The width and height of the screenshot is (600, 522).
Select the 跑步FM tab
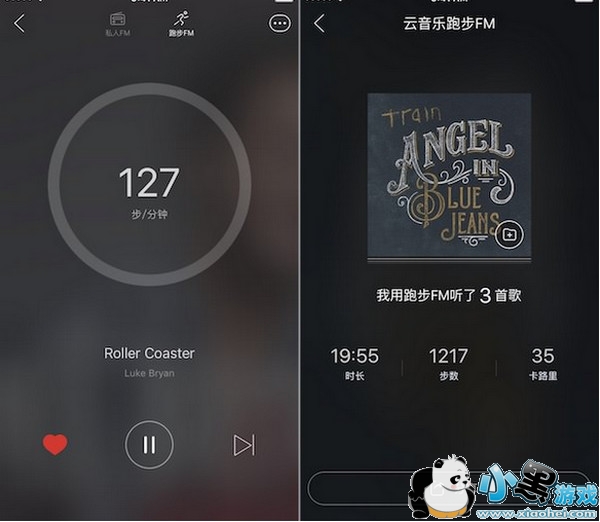181,24
